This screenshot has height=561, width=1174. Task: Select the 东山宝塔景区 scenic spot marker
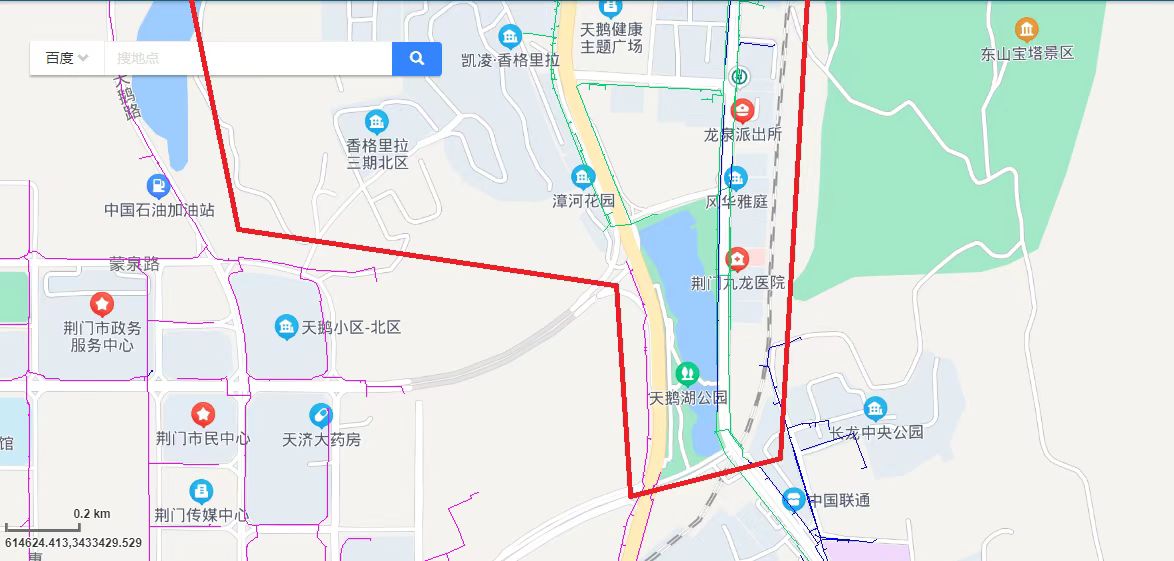(x=1026, y=29)
